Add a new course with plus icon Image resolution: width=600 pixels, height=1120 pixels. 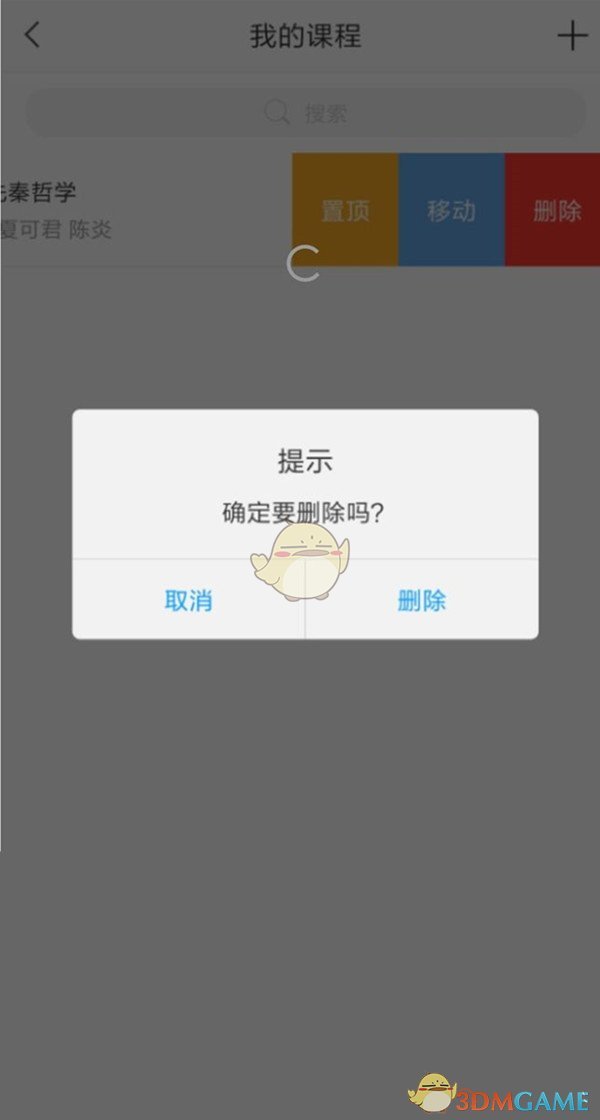[x=572, y=36]
